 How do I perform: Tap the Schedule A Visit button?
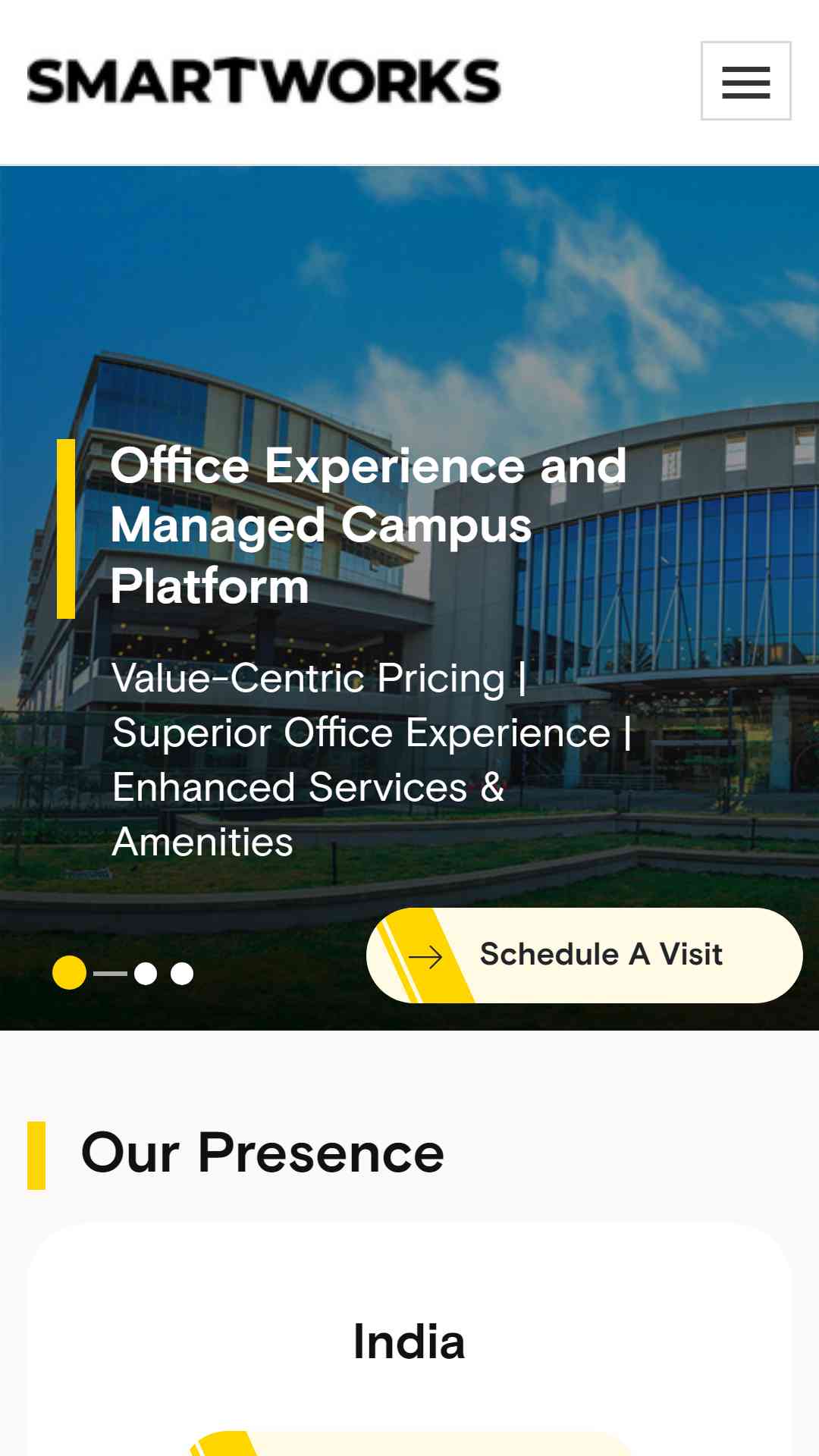[x=584, y=955]
